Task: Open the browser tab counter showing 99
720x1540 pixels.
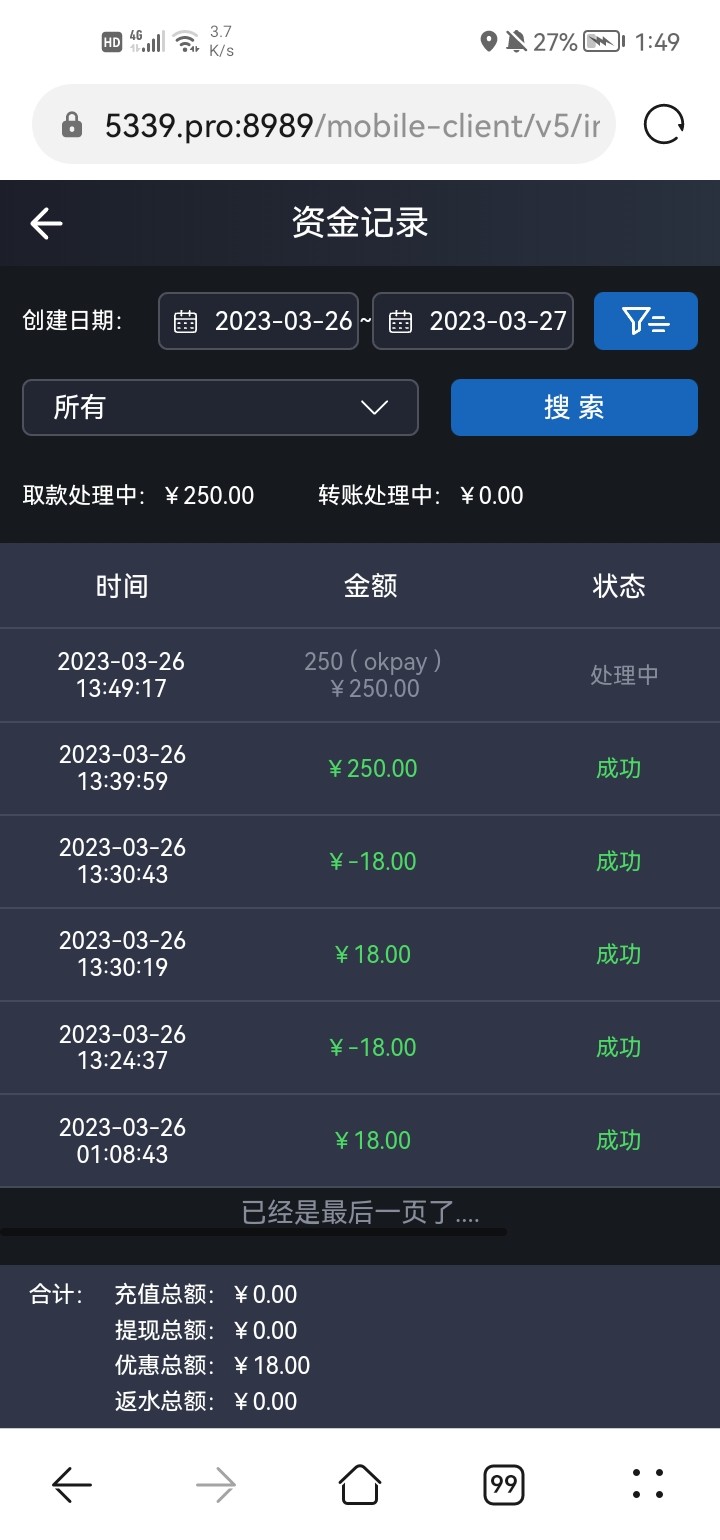Action: 504,1484
